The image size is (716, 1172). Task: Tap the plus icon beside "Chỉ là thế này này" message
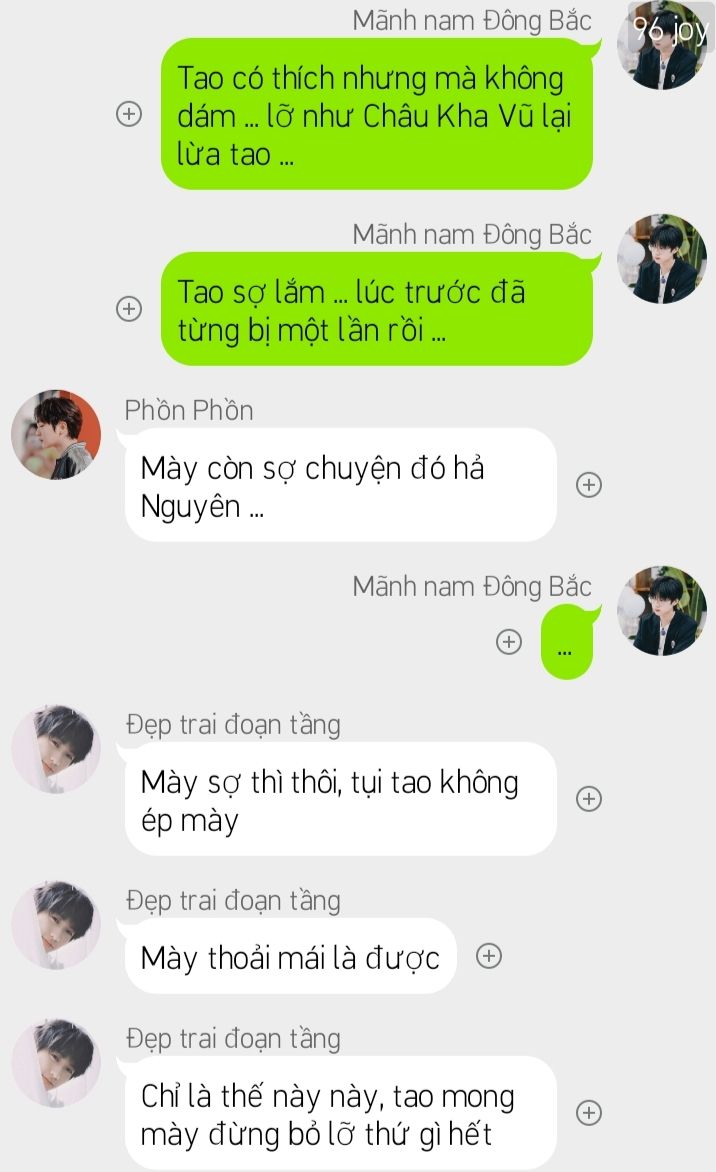point(589,1112)
